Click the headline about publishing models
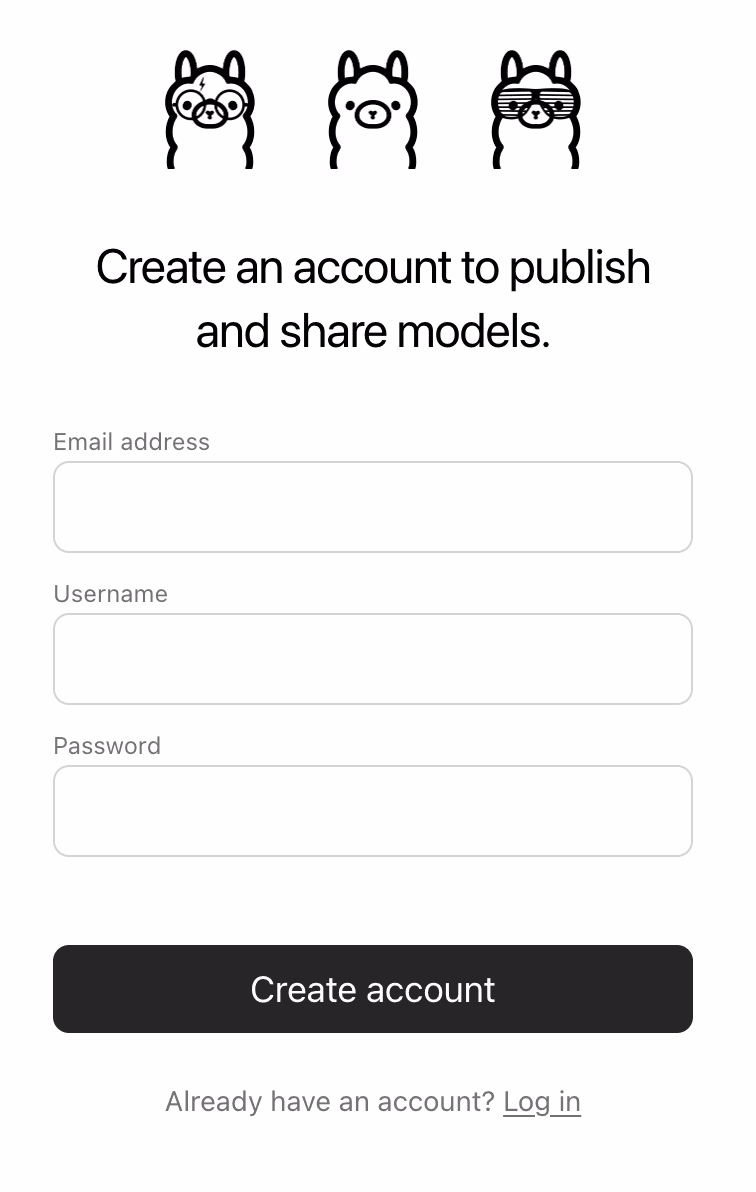756x1192 pixels. tap(373, 298)
